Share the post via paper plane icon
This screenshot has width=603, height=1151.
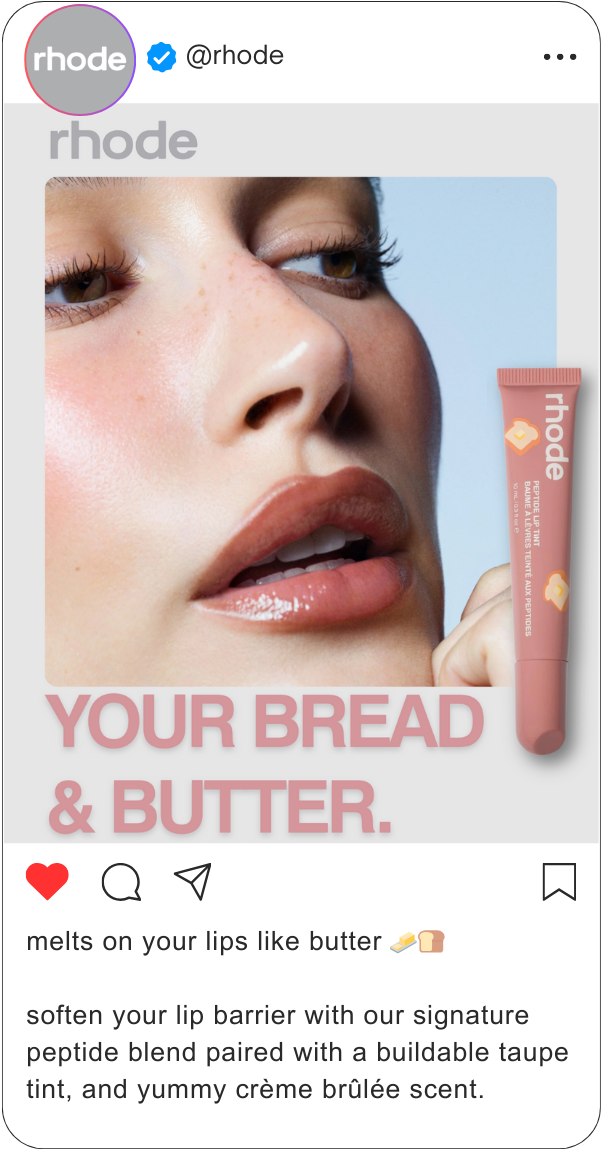point(193,881)
